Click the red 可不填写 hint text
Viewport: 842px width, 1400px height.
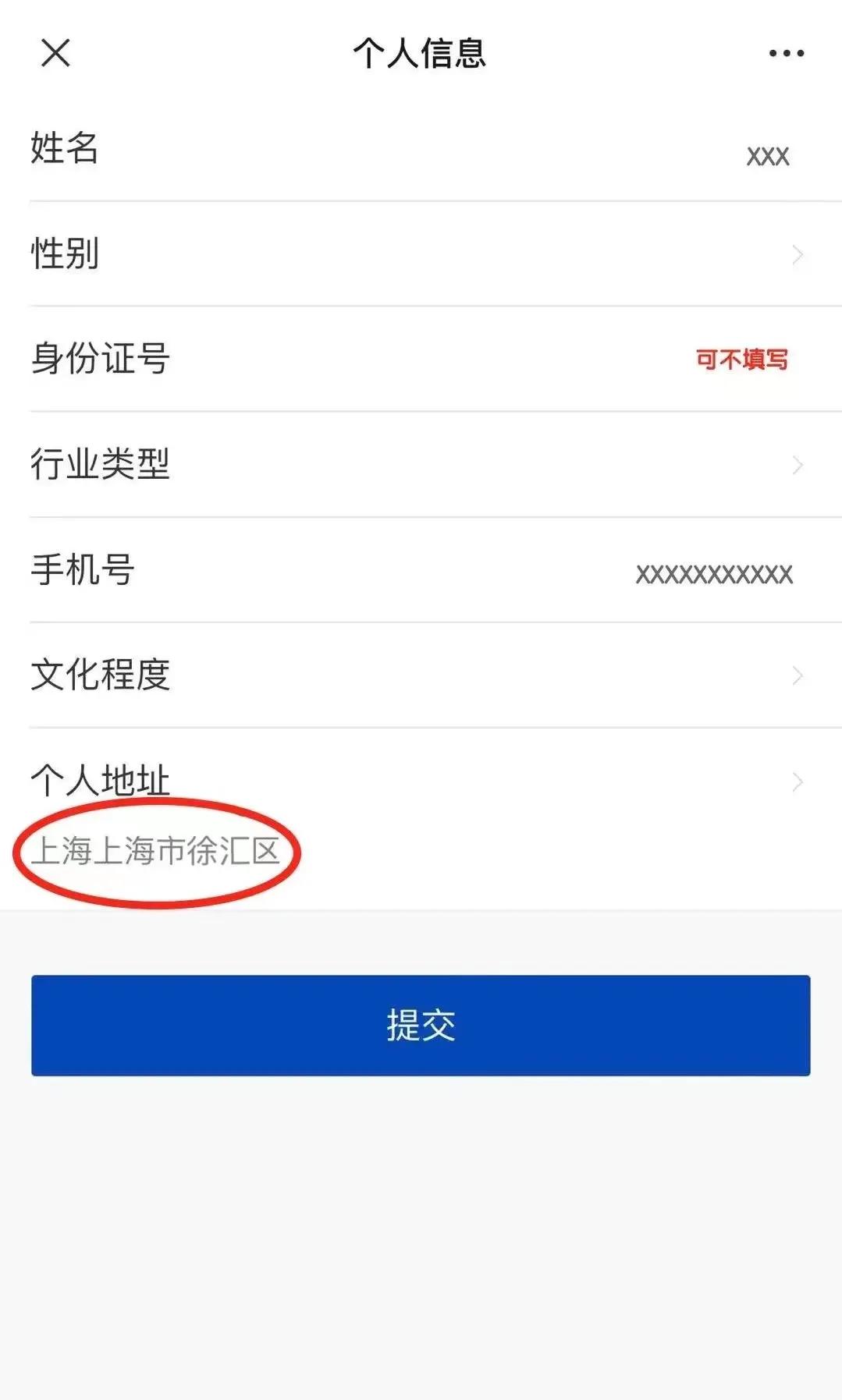click(741, 360)
